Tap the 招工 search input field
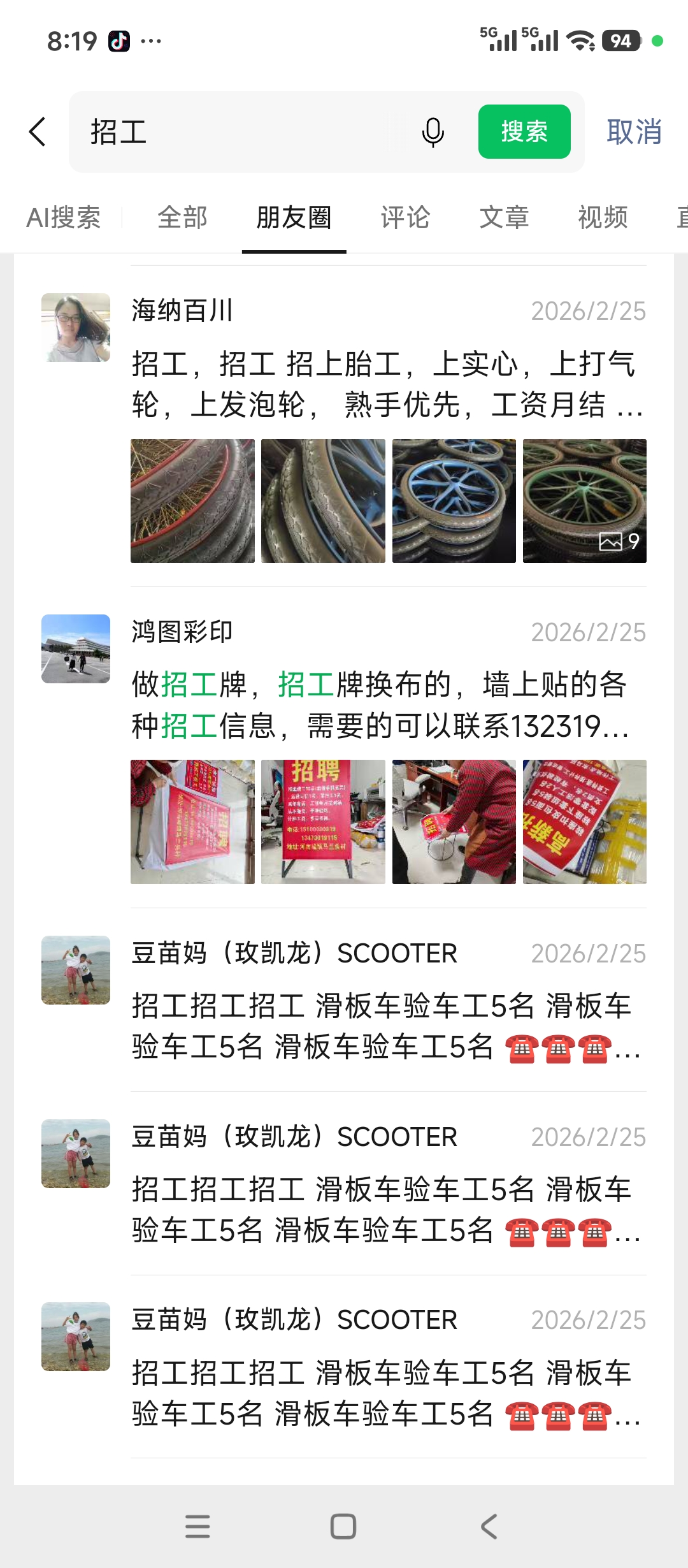The image size is (688, 1568). click(x=242, y=132)
